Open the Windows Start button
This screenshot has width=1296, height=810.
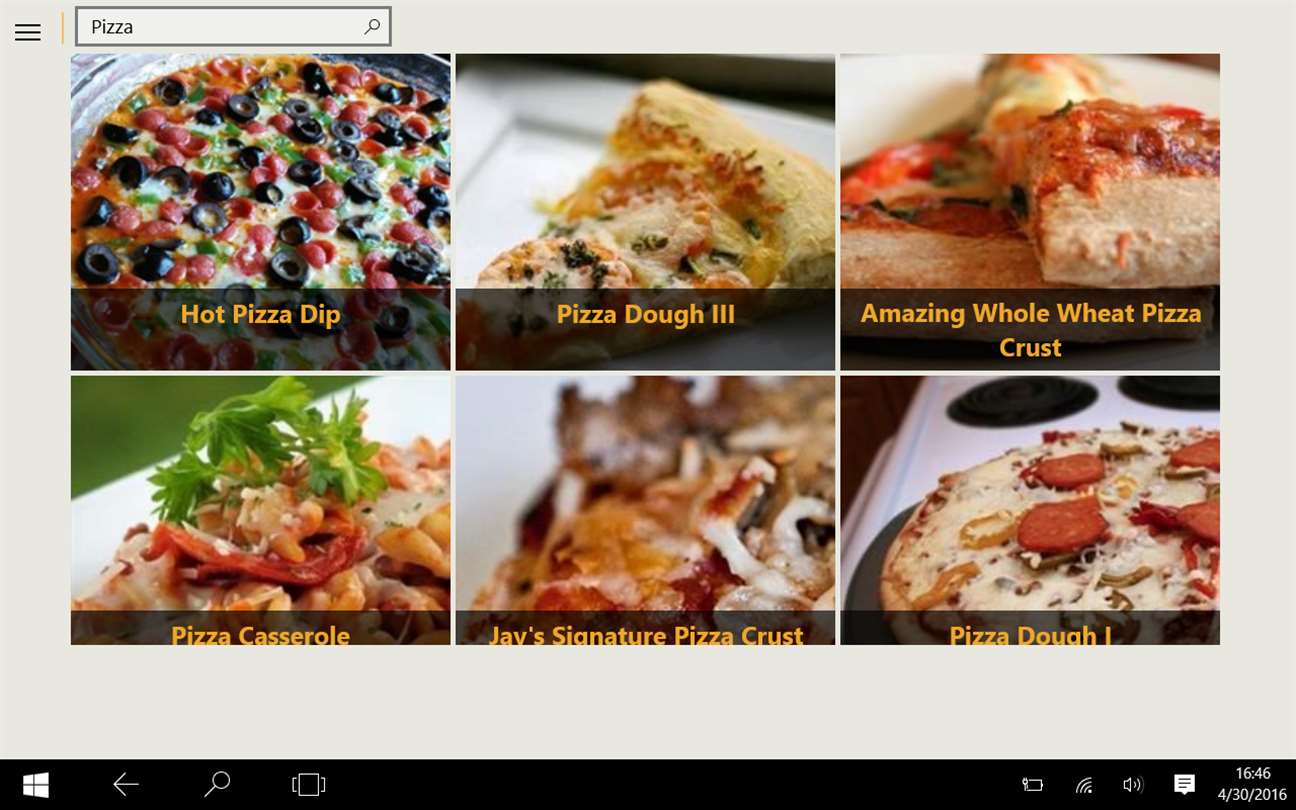point(36,785)
